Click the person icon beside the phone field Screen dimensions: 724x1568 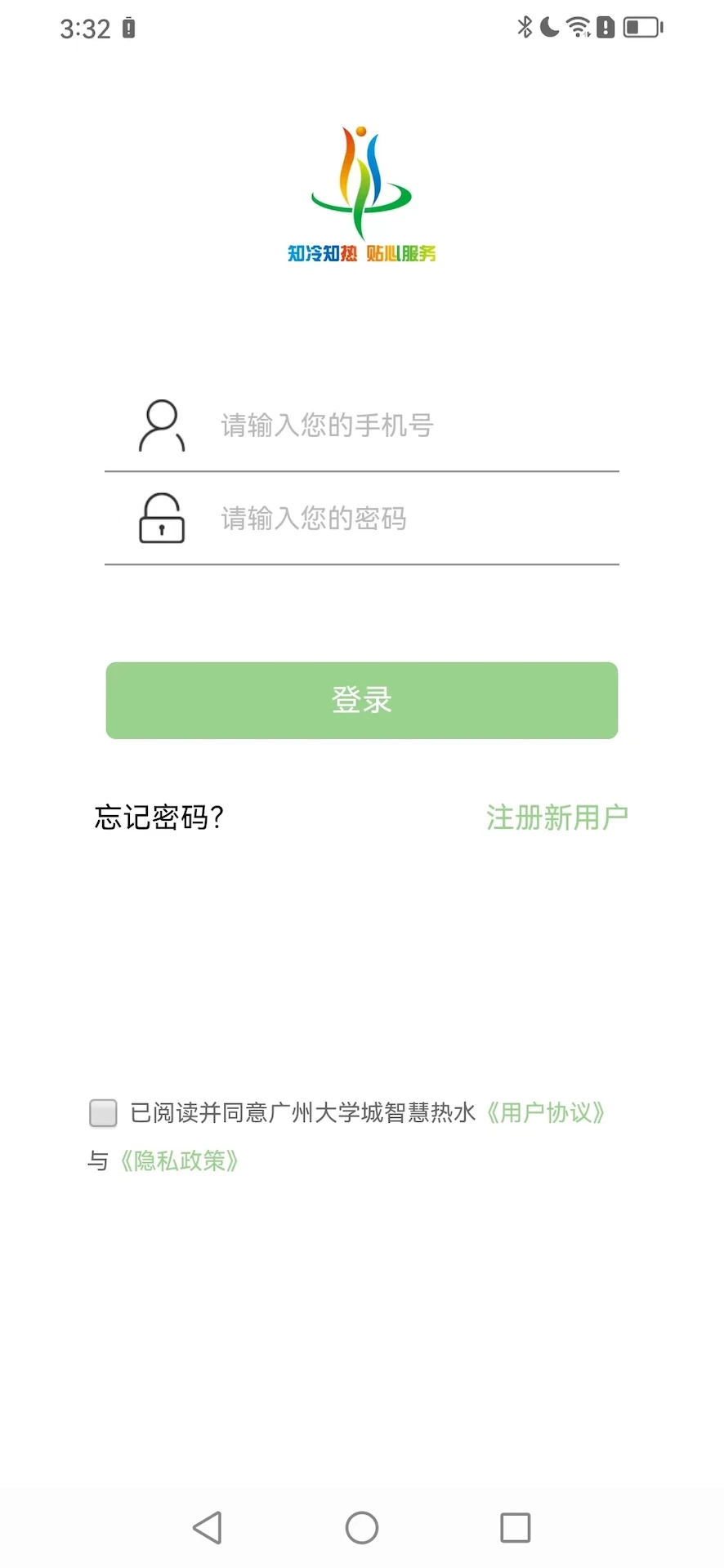click(161, 425)
